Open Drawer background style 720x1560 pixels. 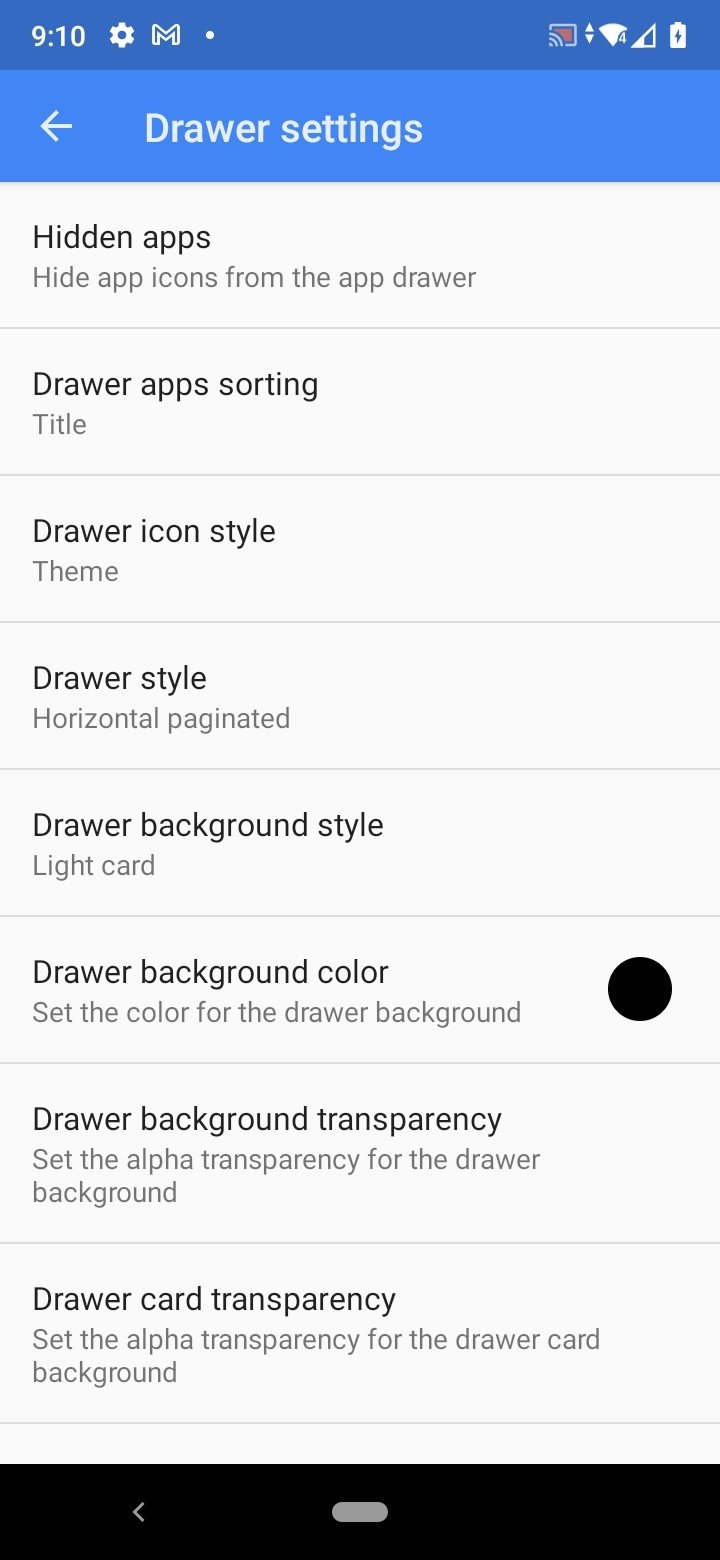point(360,843)
